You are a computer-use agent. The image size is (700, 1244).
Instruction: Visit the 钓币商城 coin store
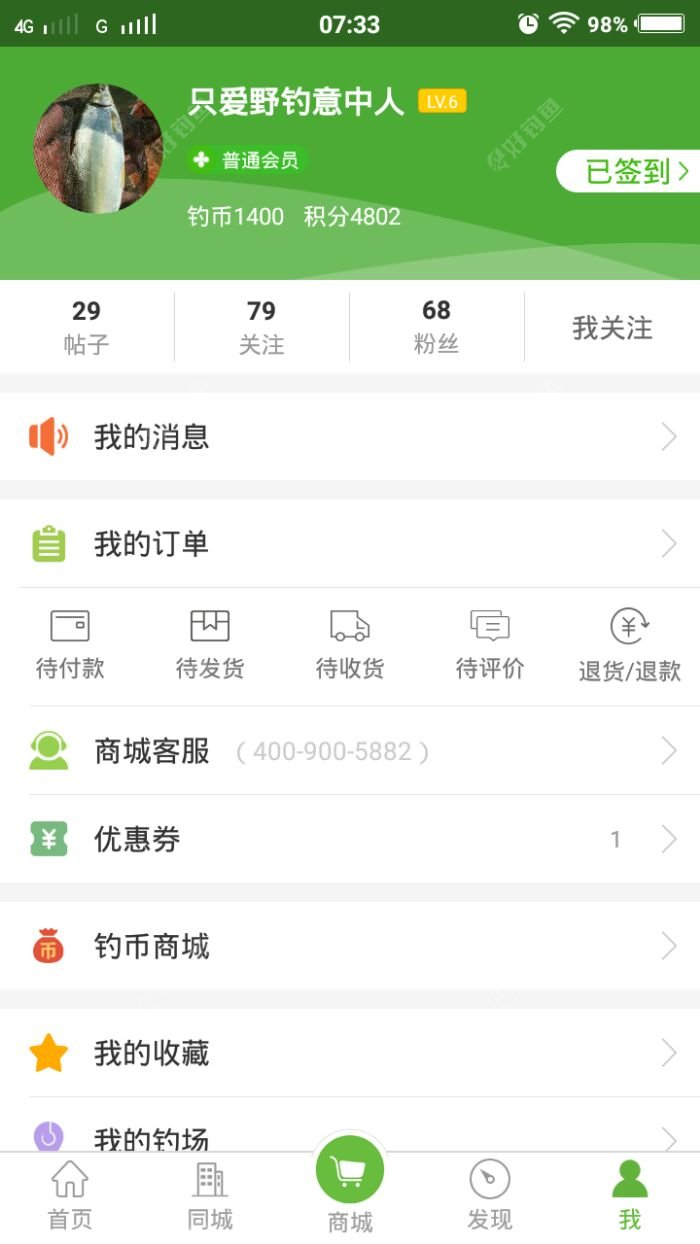click(350, 946)
